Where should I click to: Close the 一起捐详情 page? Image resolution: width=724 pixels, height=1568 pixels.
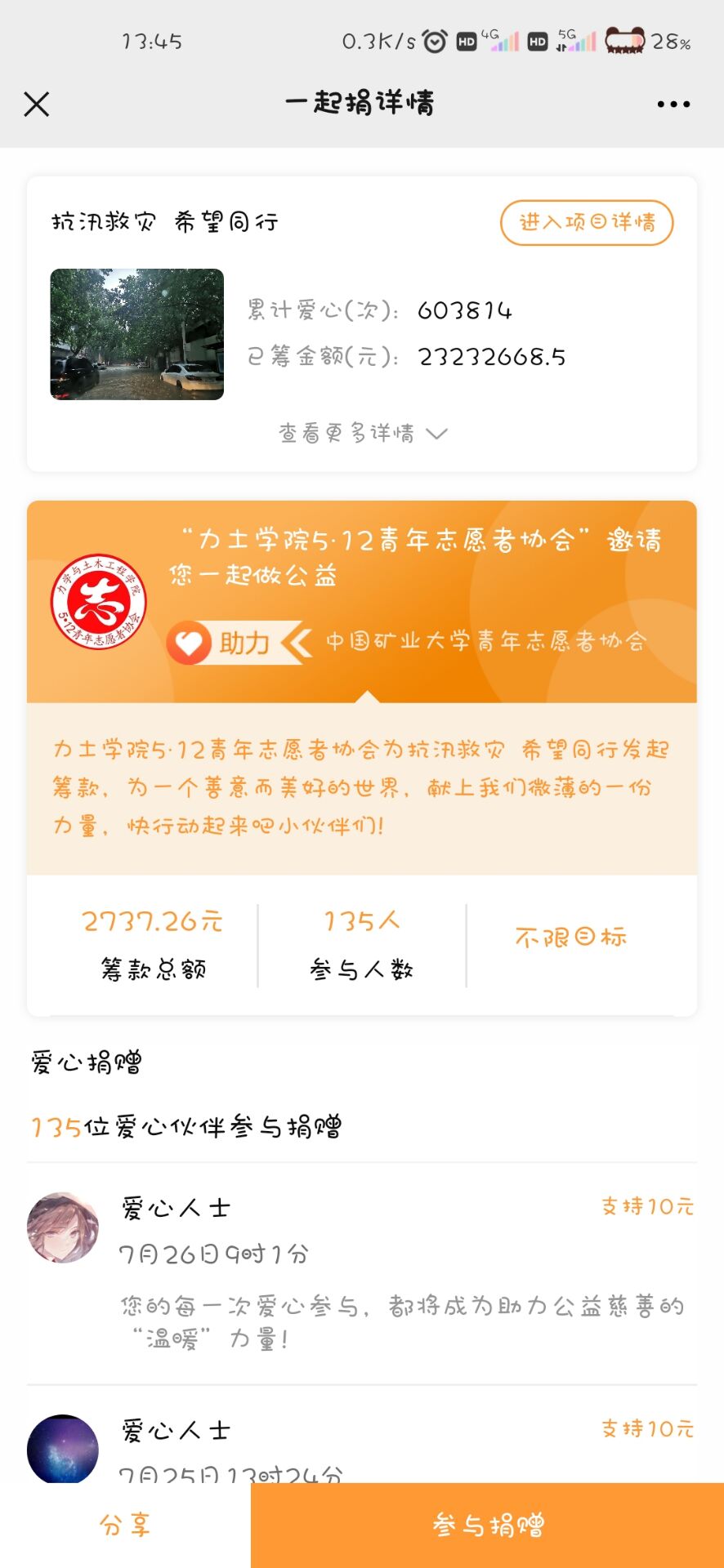coord(37,104)
